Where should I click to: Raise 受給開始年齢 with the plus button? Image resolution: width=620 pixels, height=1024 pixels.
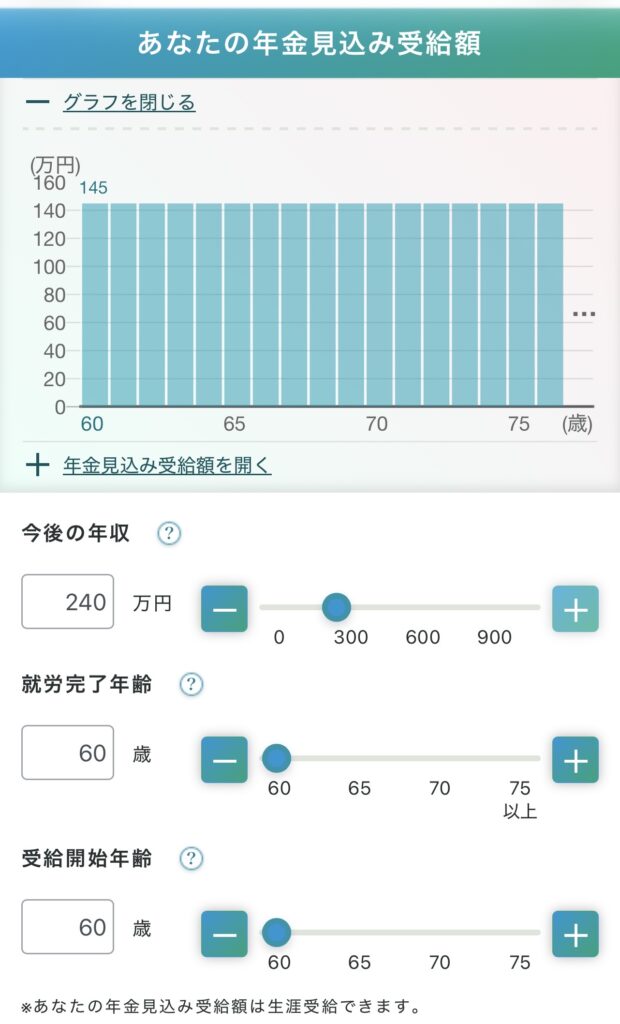[575, 934]
